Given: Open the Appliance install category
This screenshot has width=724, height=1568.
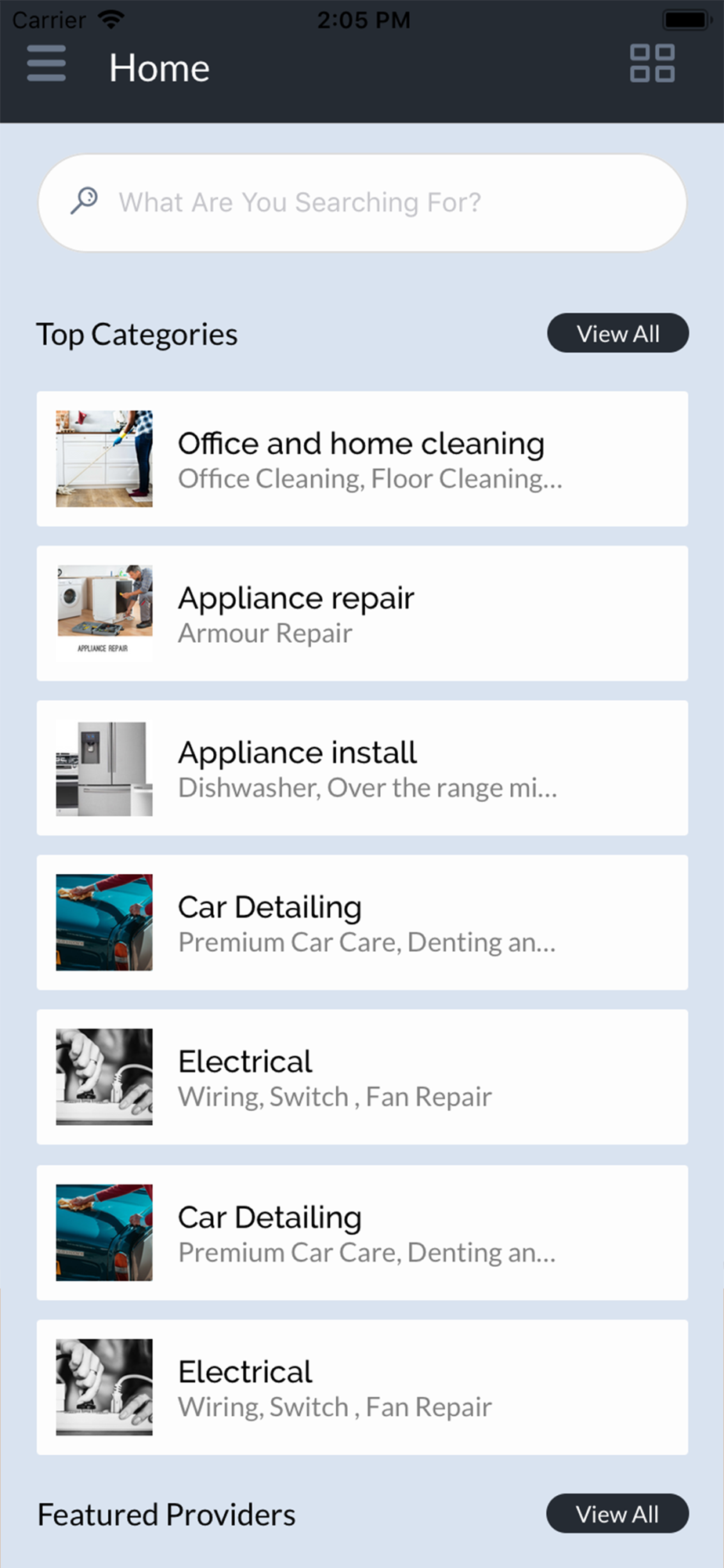Looking at the screenshot, I should click(362, 768).
